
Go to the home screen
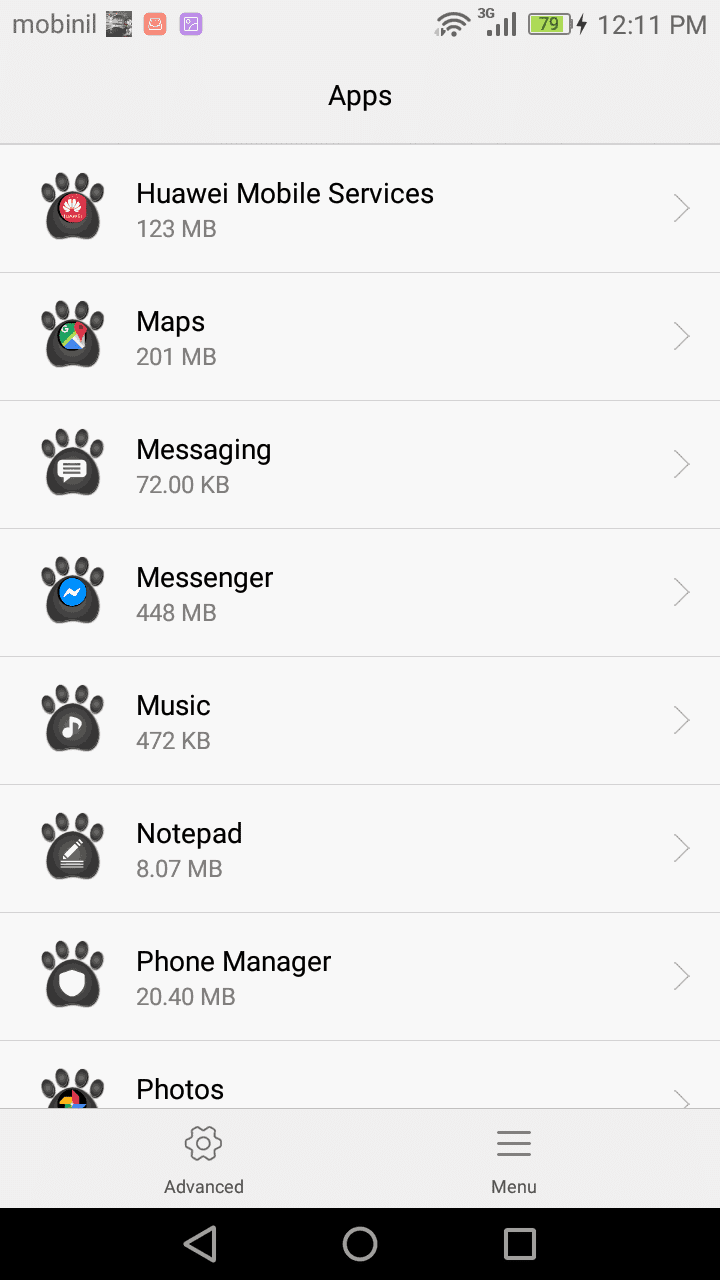(x=360, y=1244)
